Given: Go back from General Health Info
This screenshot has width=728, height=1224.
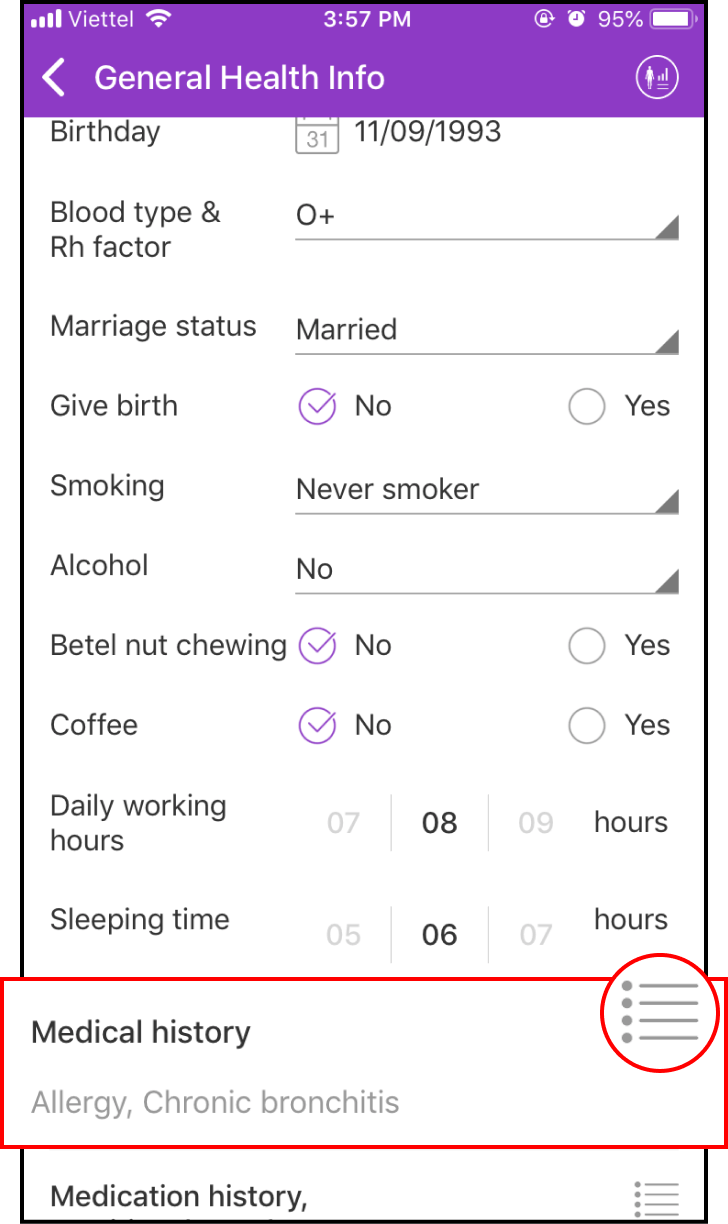Looking at the screenshot, I should [55, 78].
